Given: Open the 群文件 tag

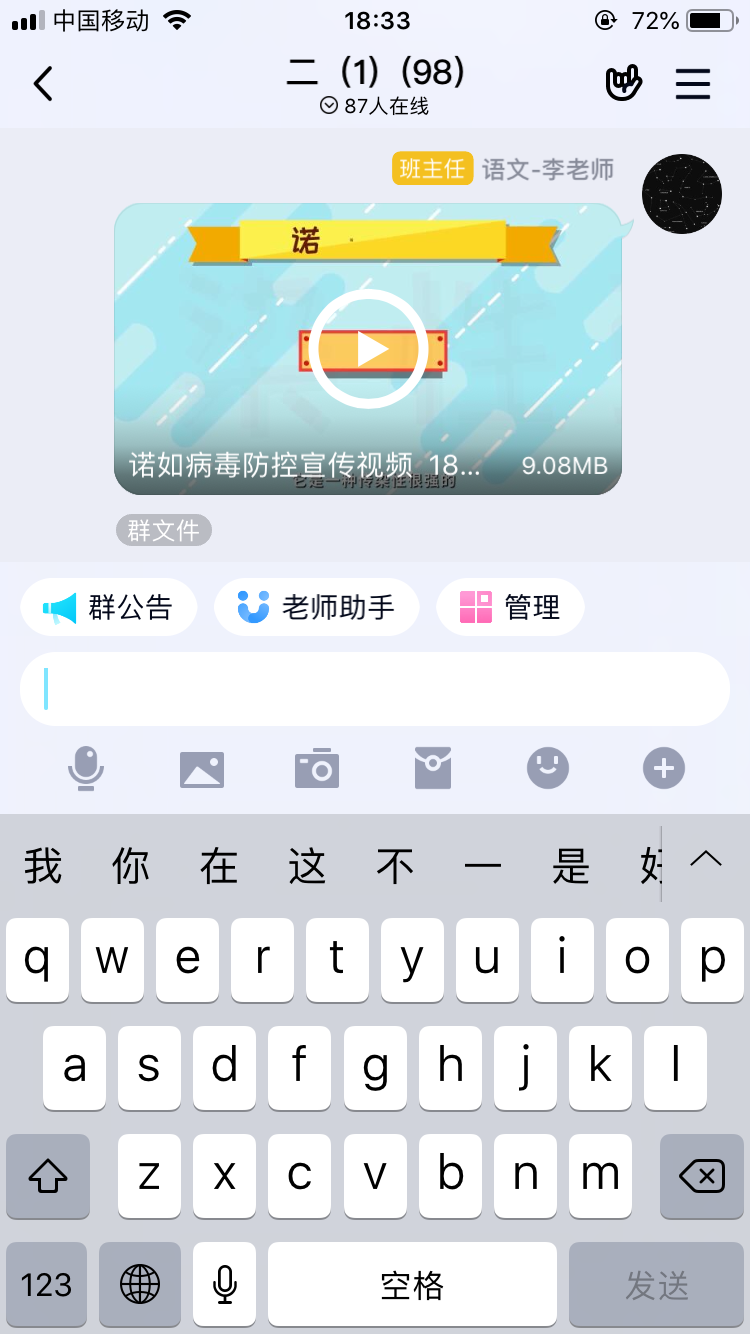Looking at the screenshot, I should click(164, 530).
